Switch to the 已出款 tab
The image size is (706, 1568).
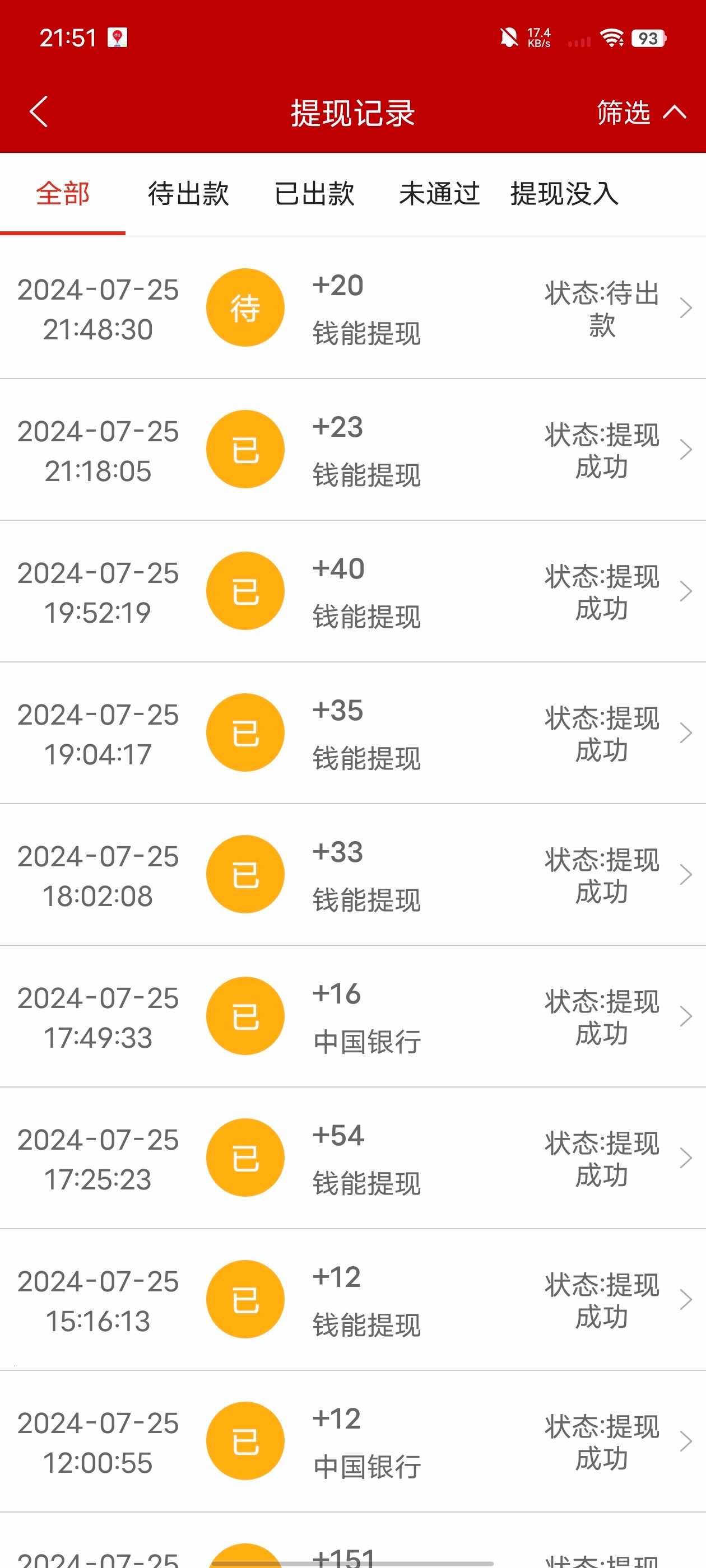point(314,194)
